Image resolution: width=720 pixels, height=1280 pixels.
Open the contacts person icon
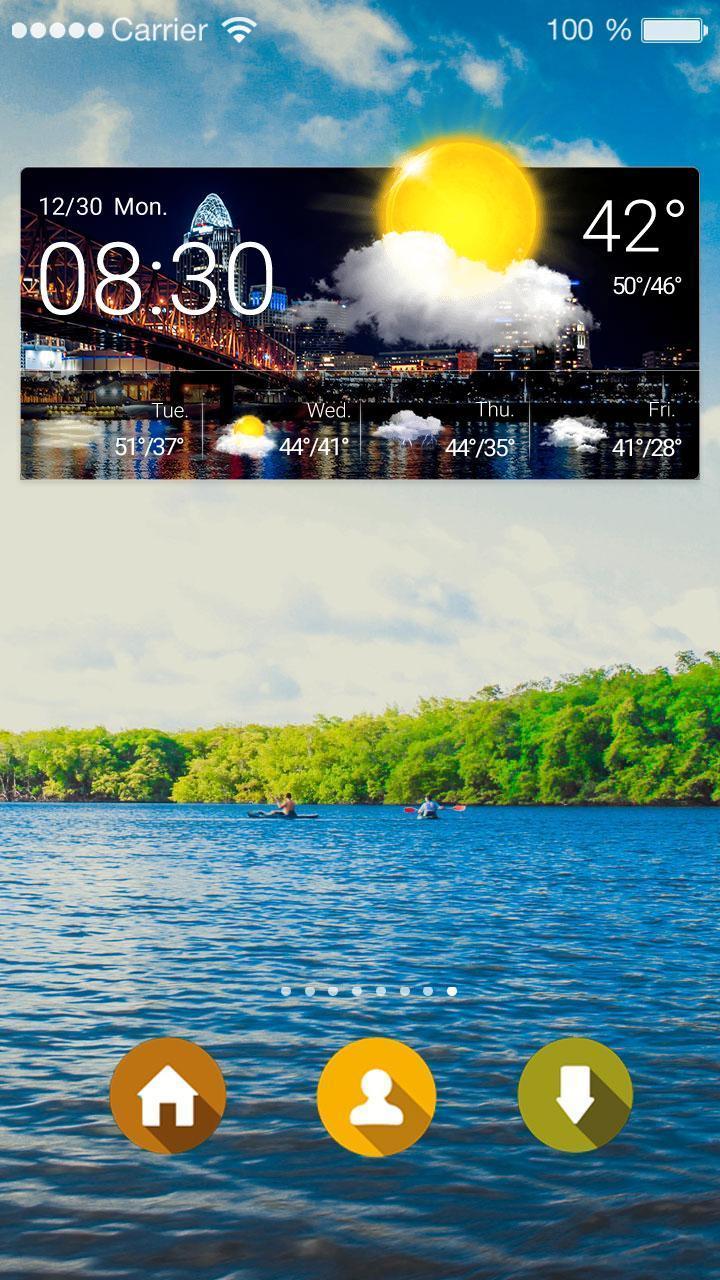tap(376, 1097)
